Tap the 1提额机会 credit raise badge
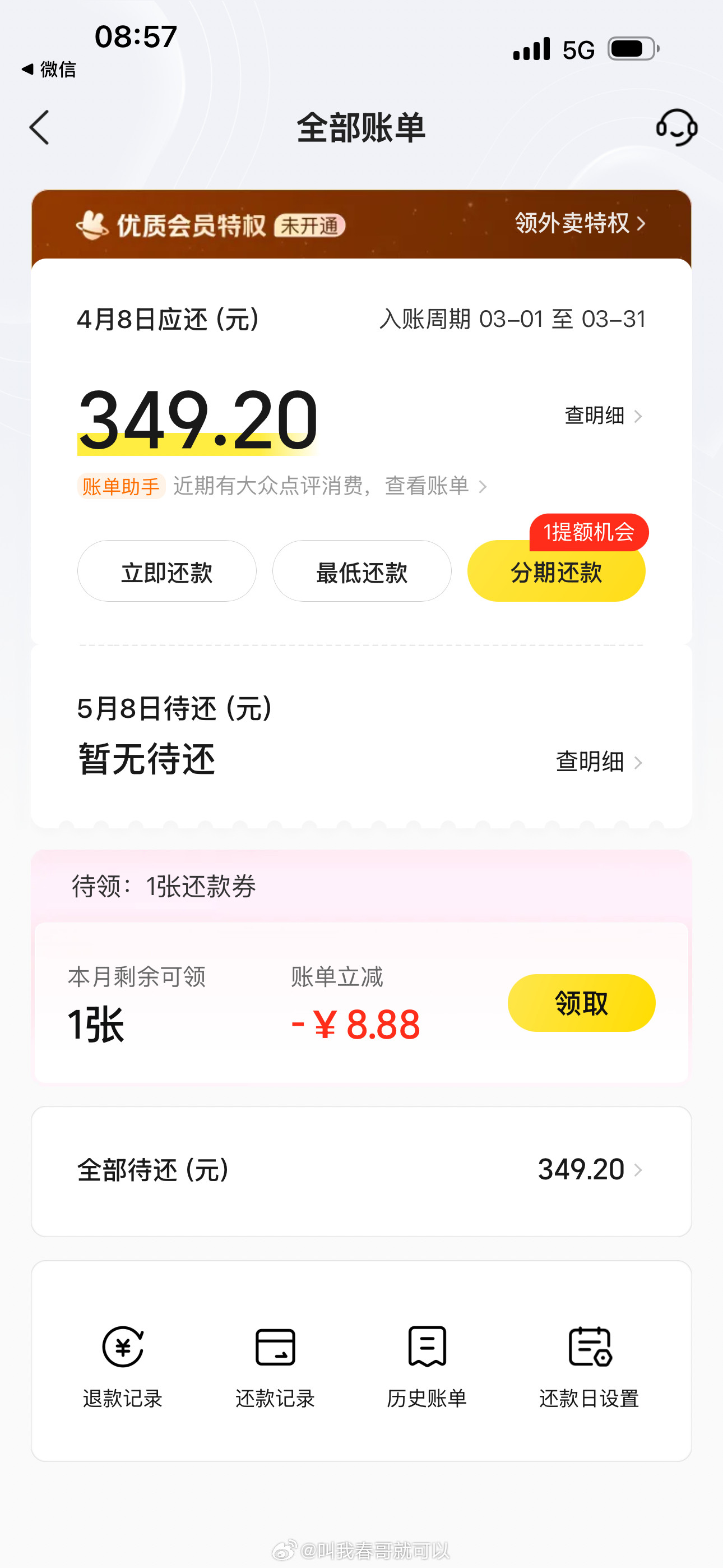 pos(588,532)
